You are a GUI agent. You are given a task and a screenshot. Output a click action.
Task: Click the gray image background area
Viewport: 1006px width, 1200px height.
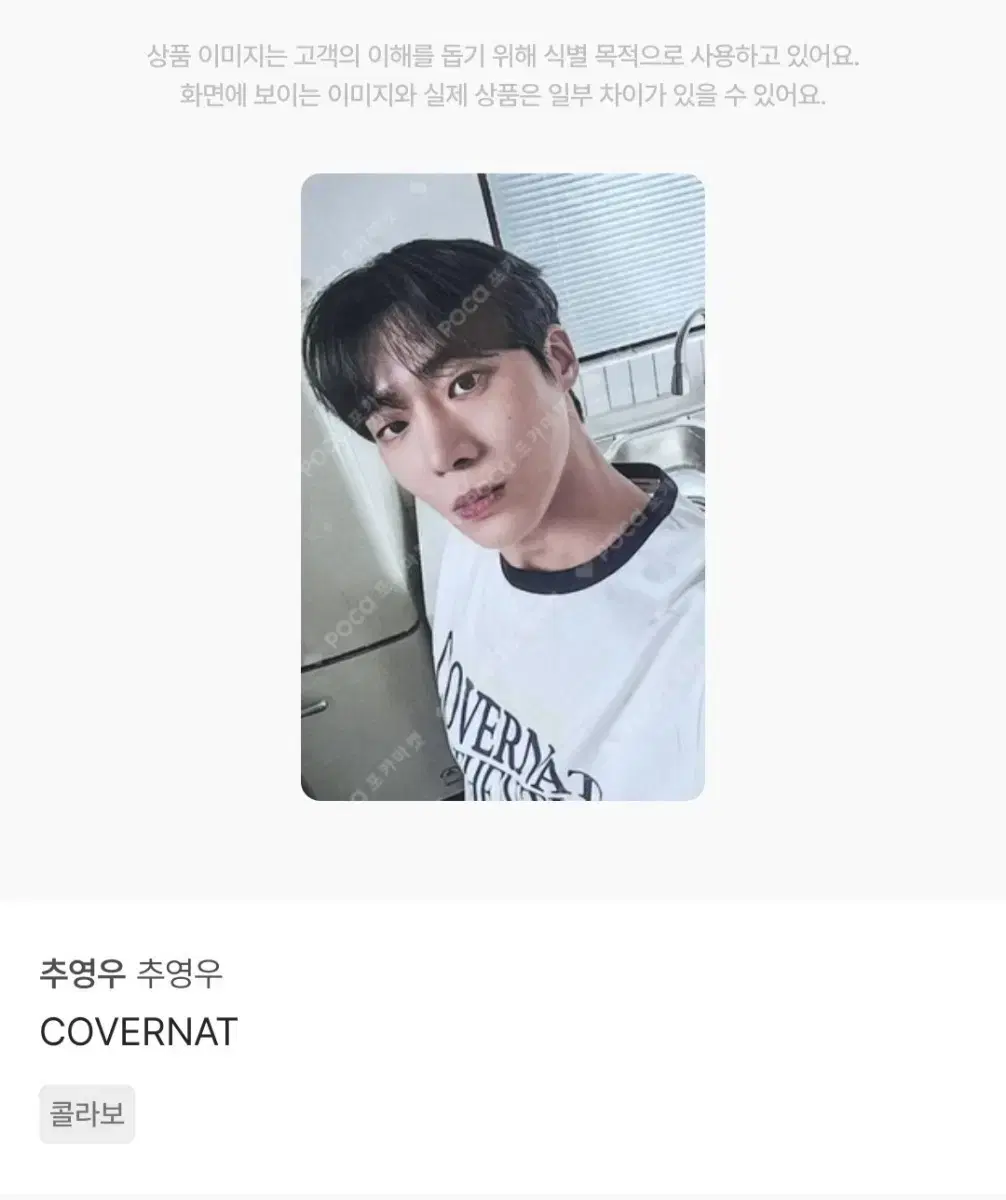pos(150,500)
